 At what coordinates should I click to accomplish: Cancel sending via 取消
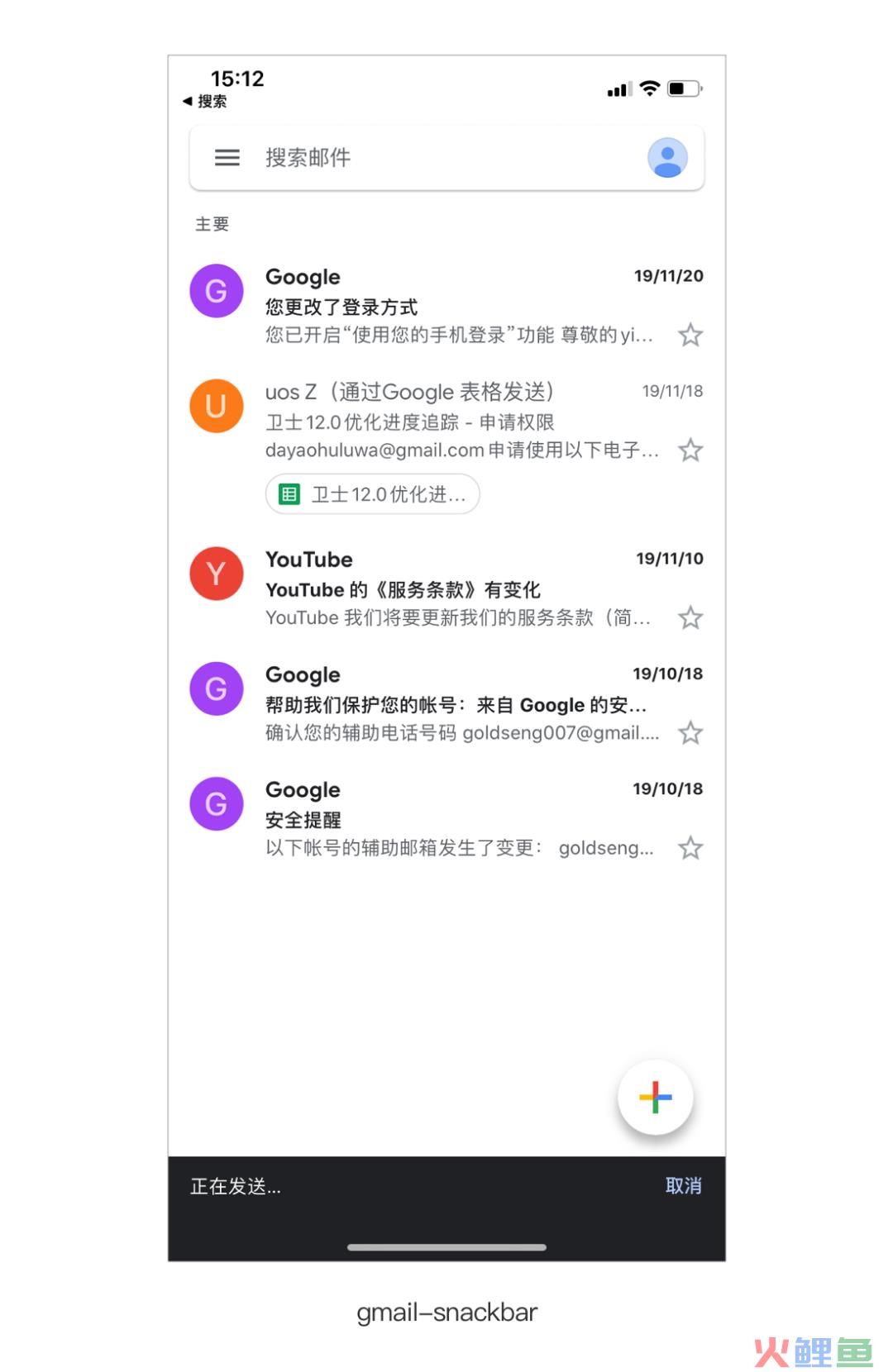683,1186
